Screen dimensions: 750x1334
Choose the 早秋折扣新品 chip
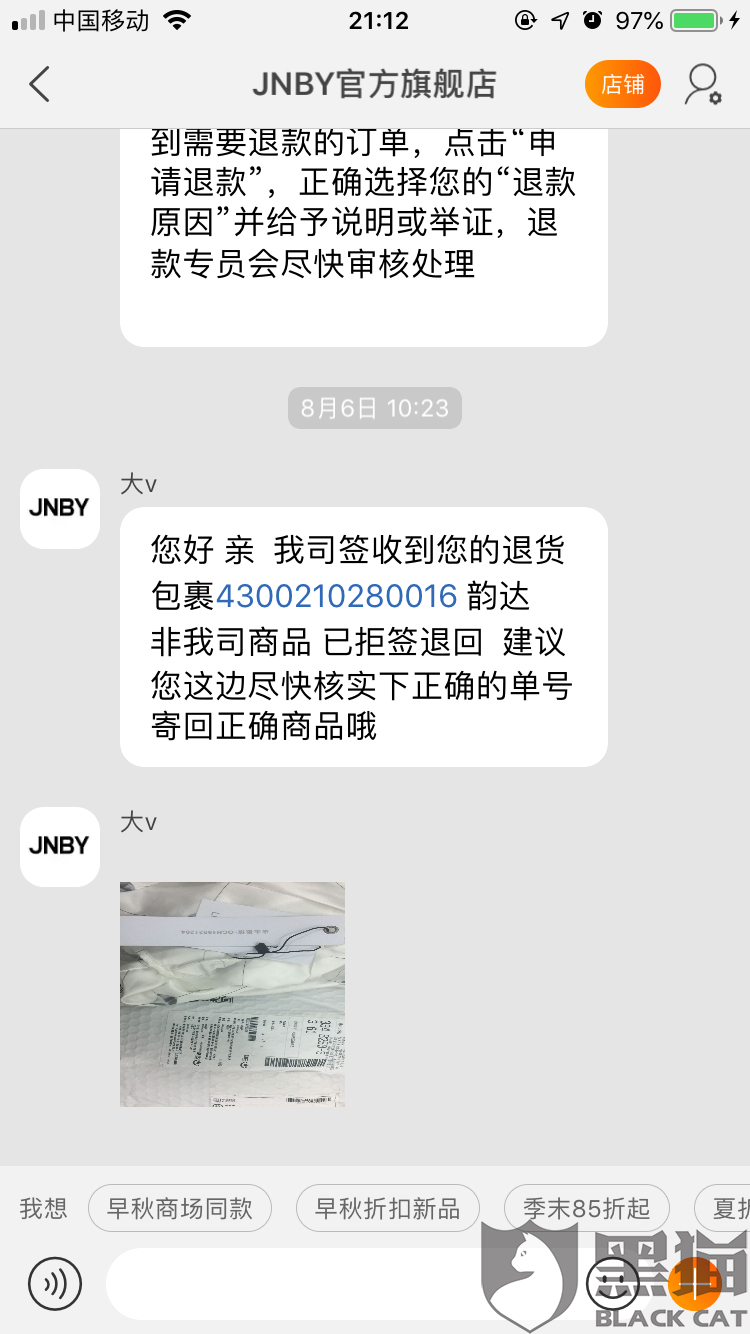pyautogui.click(x=387, y=1208)
